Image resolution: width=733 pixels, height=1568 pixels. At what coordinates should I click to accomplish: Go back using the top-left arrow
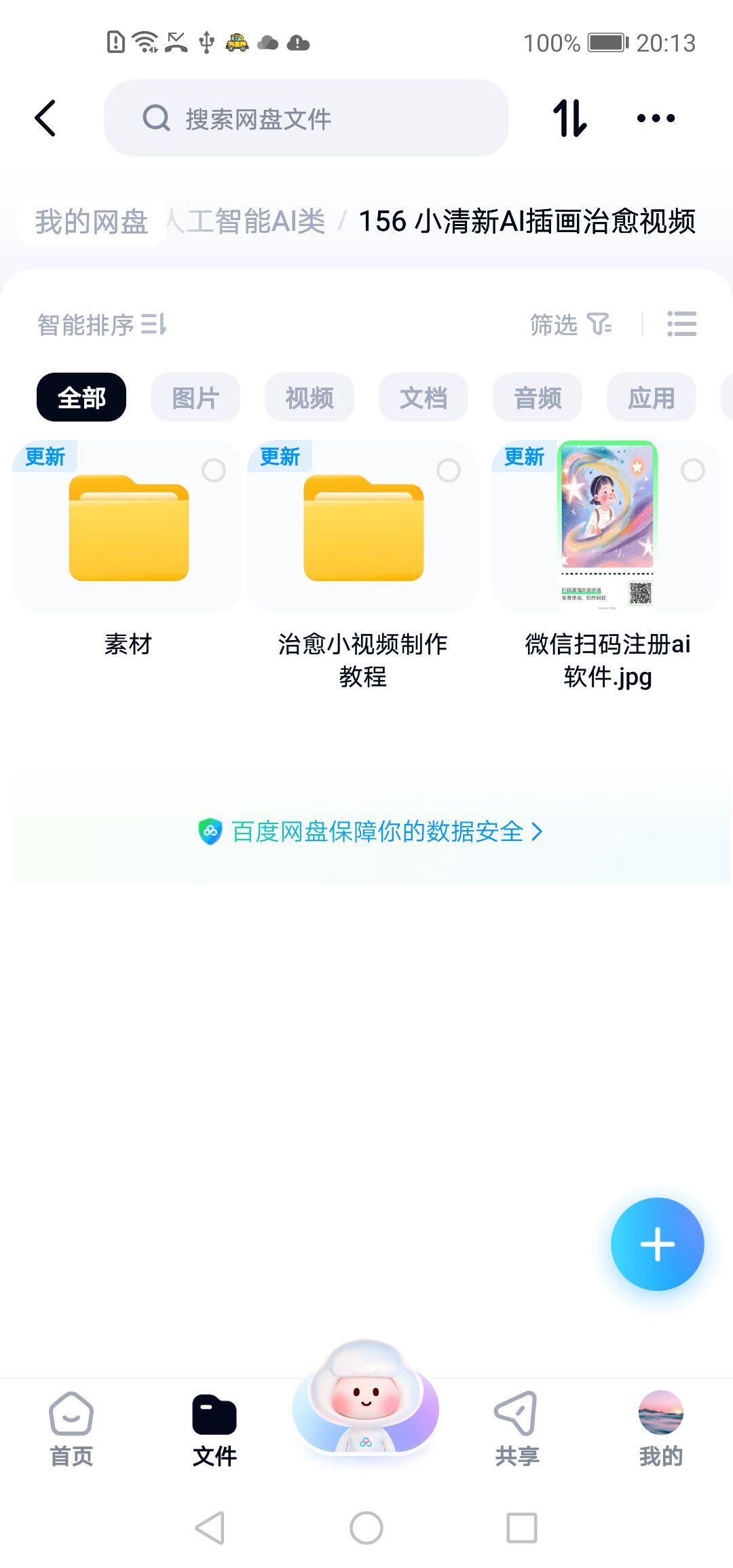pyautogui.click(x=45, y=119)
